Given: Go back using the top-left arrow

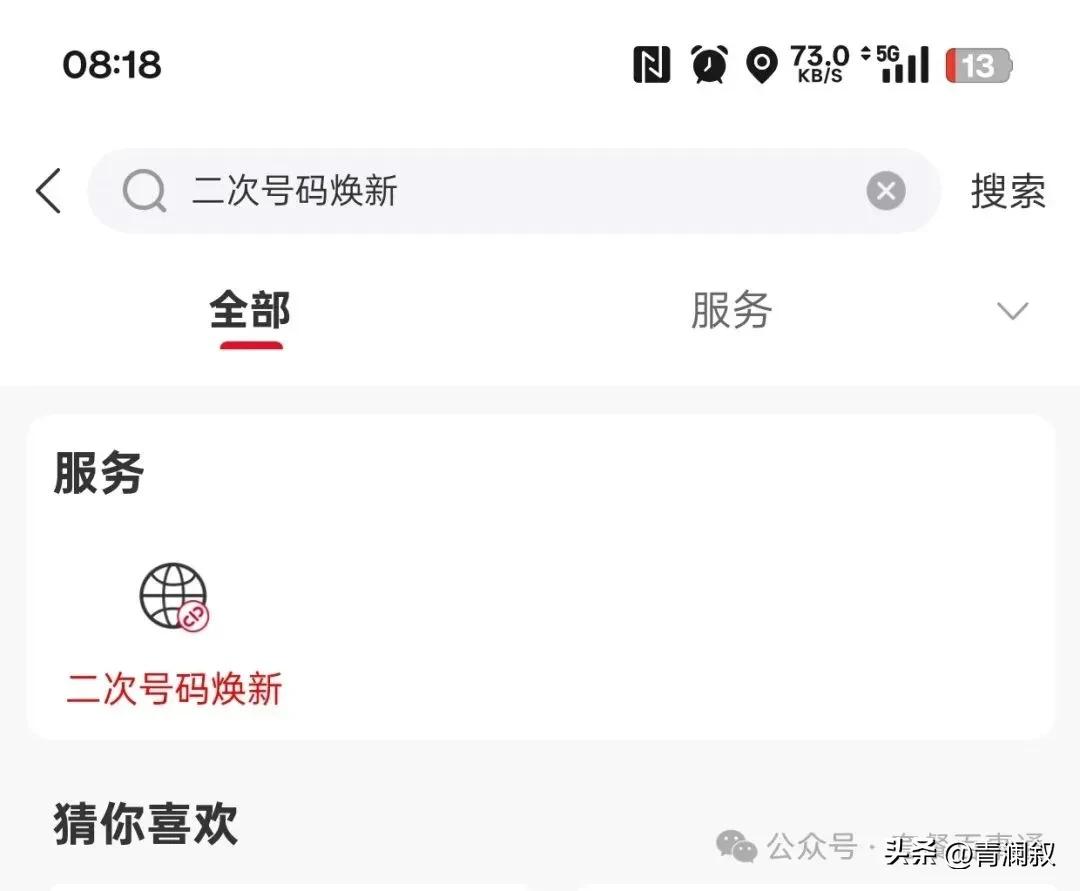Looking at the screenshot, I should click(x=48, y=191).
